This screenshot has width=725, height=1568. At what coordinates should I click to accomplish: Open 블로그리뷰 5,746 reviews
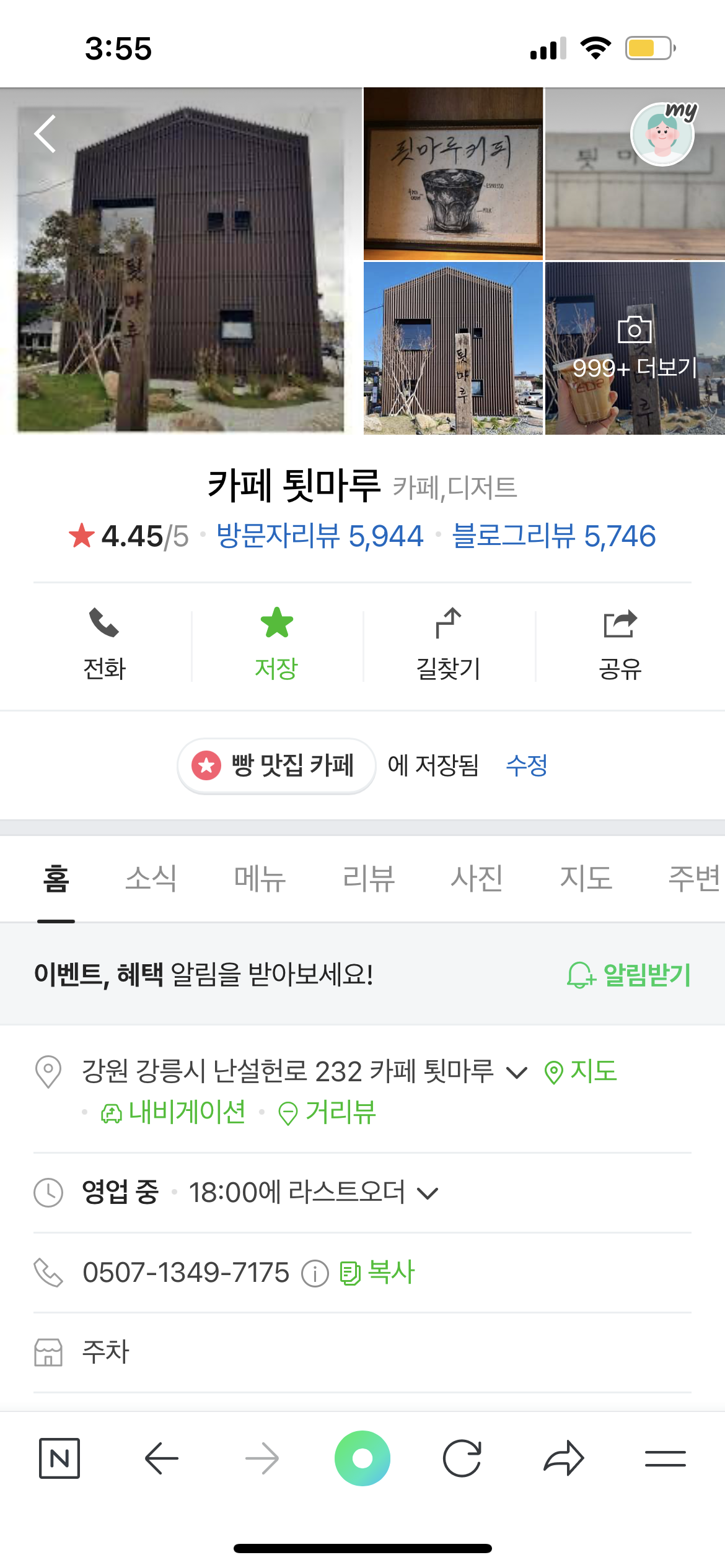[x=554, y=536]
